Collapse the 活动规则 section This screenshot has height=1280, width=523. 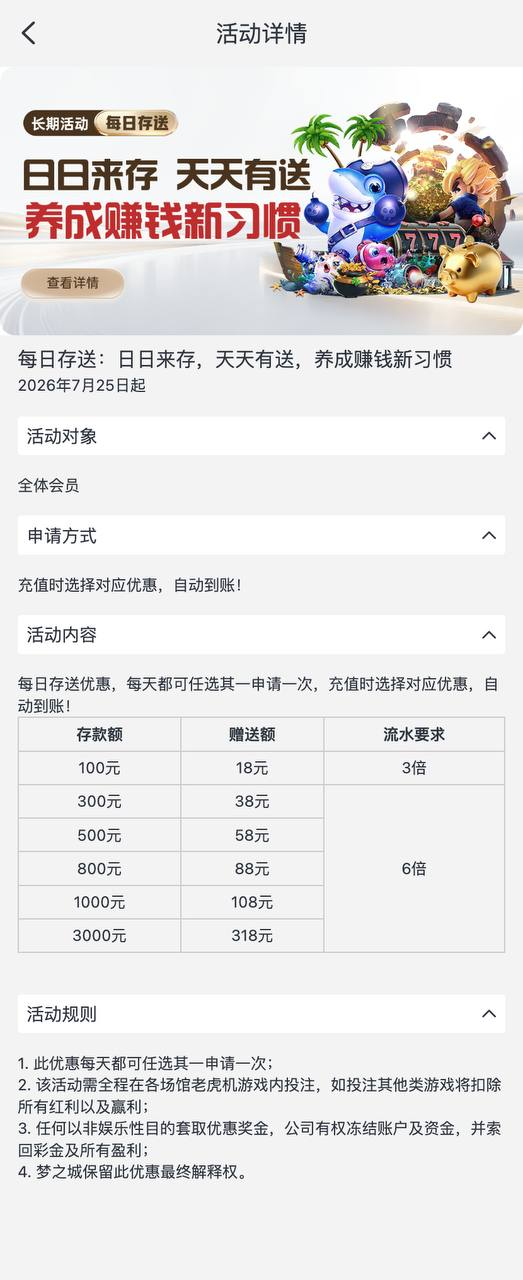tap(261, 1014)
